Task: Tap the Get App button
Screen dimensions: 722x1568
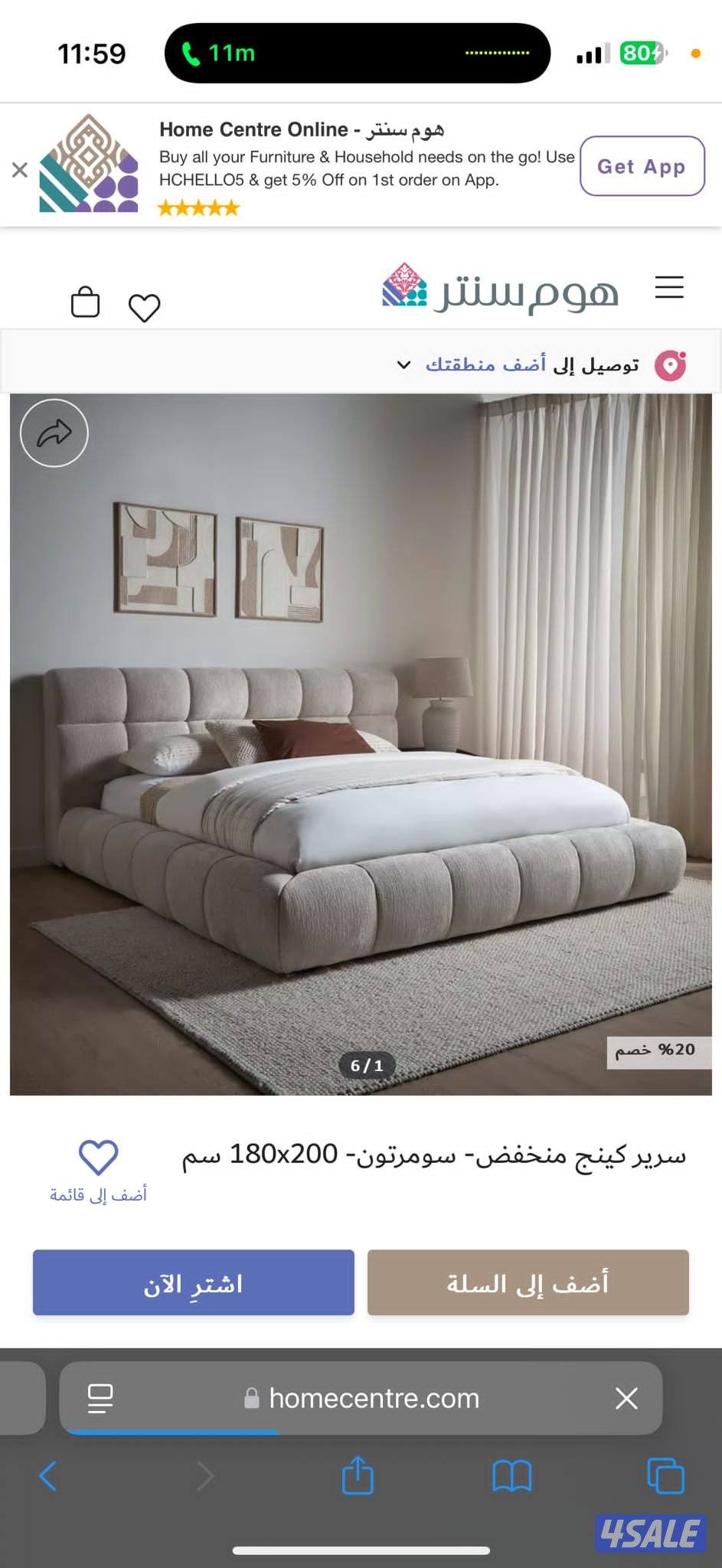Action: tap(642, 166)
